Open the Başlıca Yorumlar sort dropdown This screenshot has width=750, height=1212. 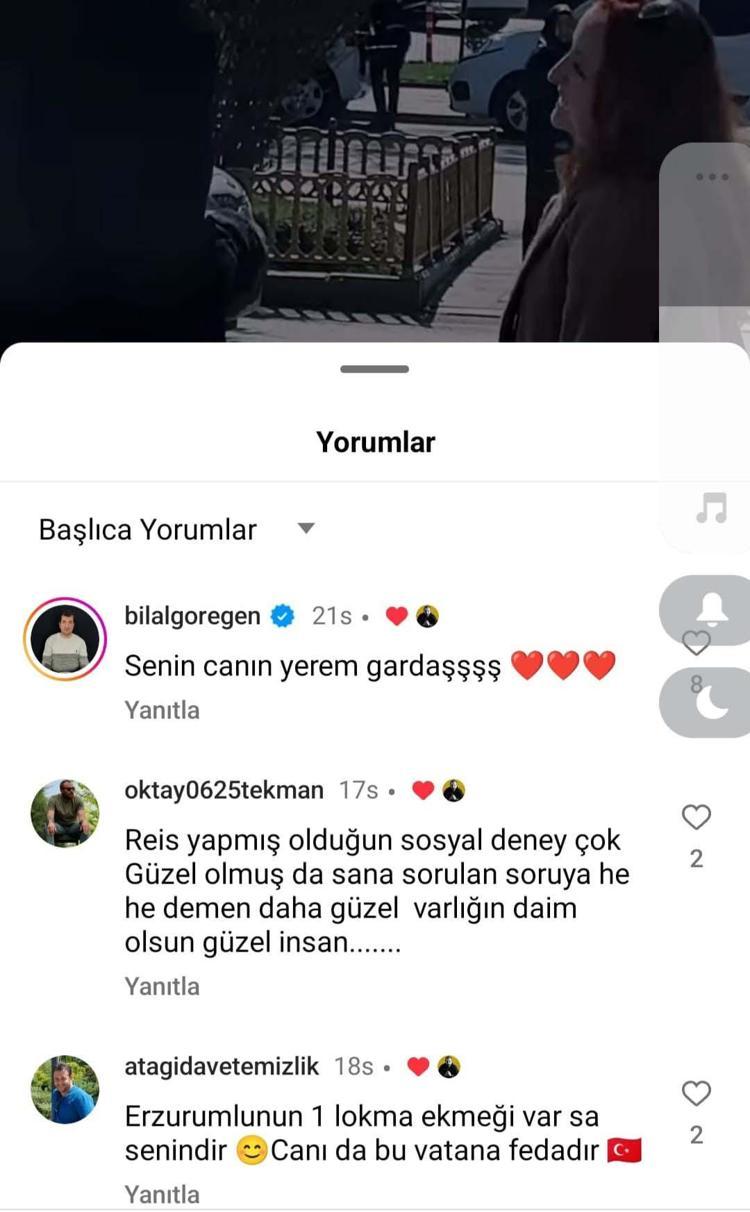coord(306,529)
